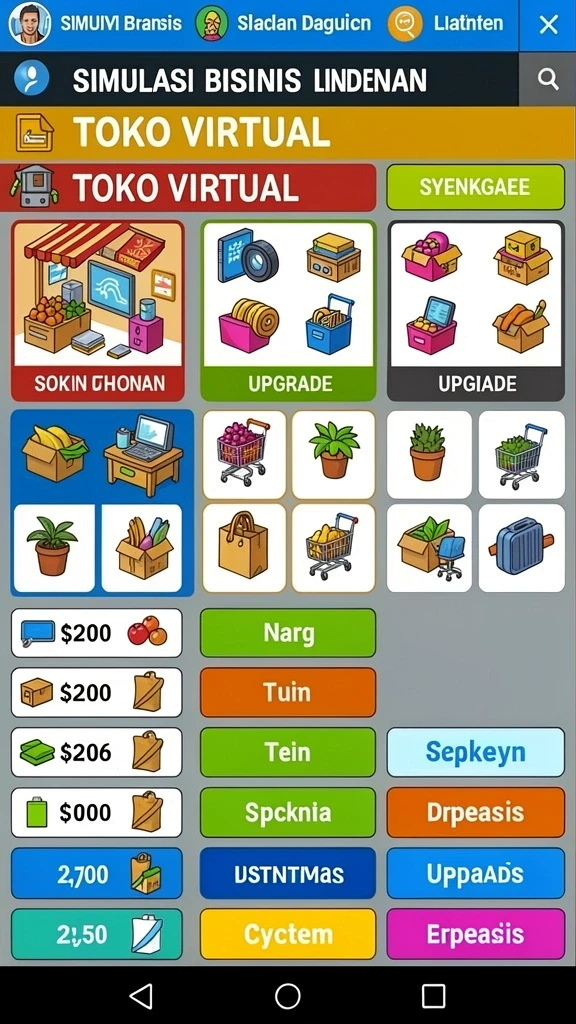
Task: Tap the light blue Sepkeyn button
Action: coord(475,752)
